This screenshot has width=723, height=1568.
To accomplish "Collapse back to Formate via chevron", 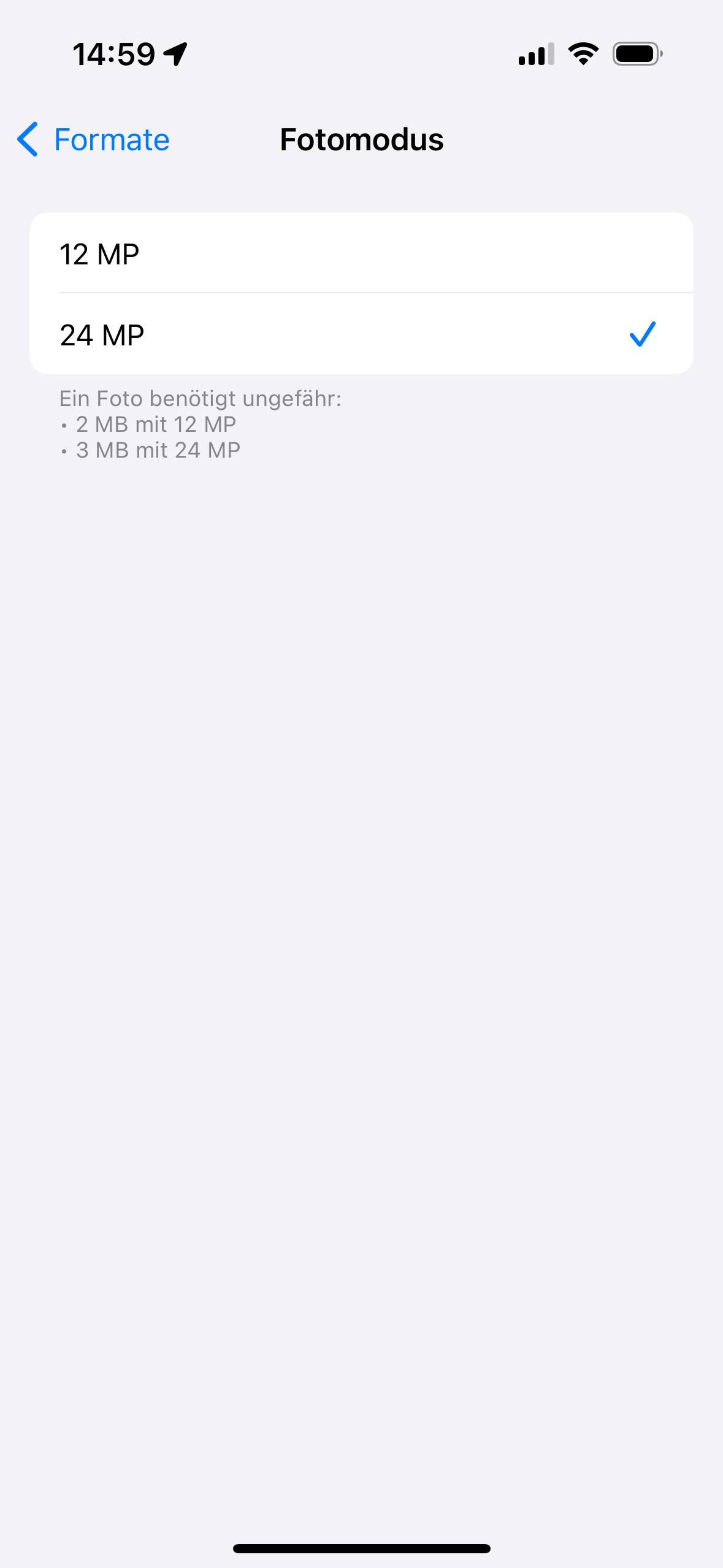I will pos(27,139).
